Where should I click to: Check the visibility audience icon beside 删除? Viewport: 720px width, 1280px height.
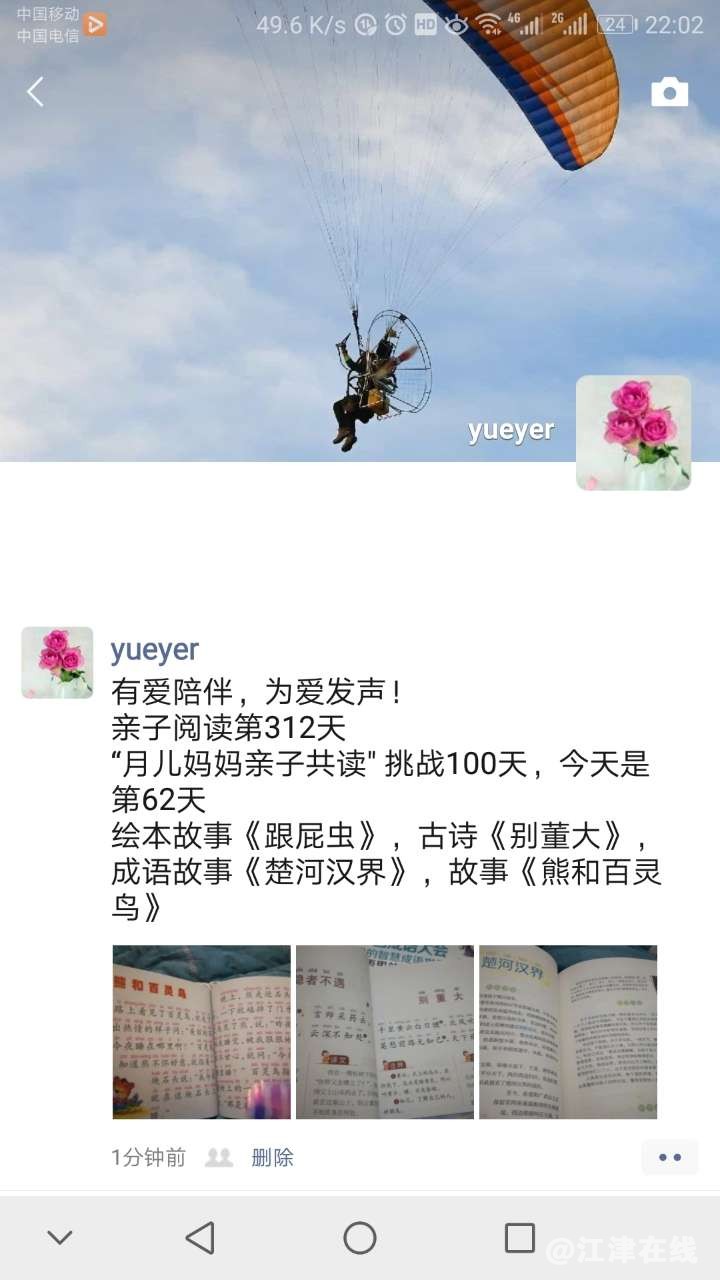[x=219, y=1158]
